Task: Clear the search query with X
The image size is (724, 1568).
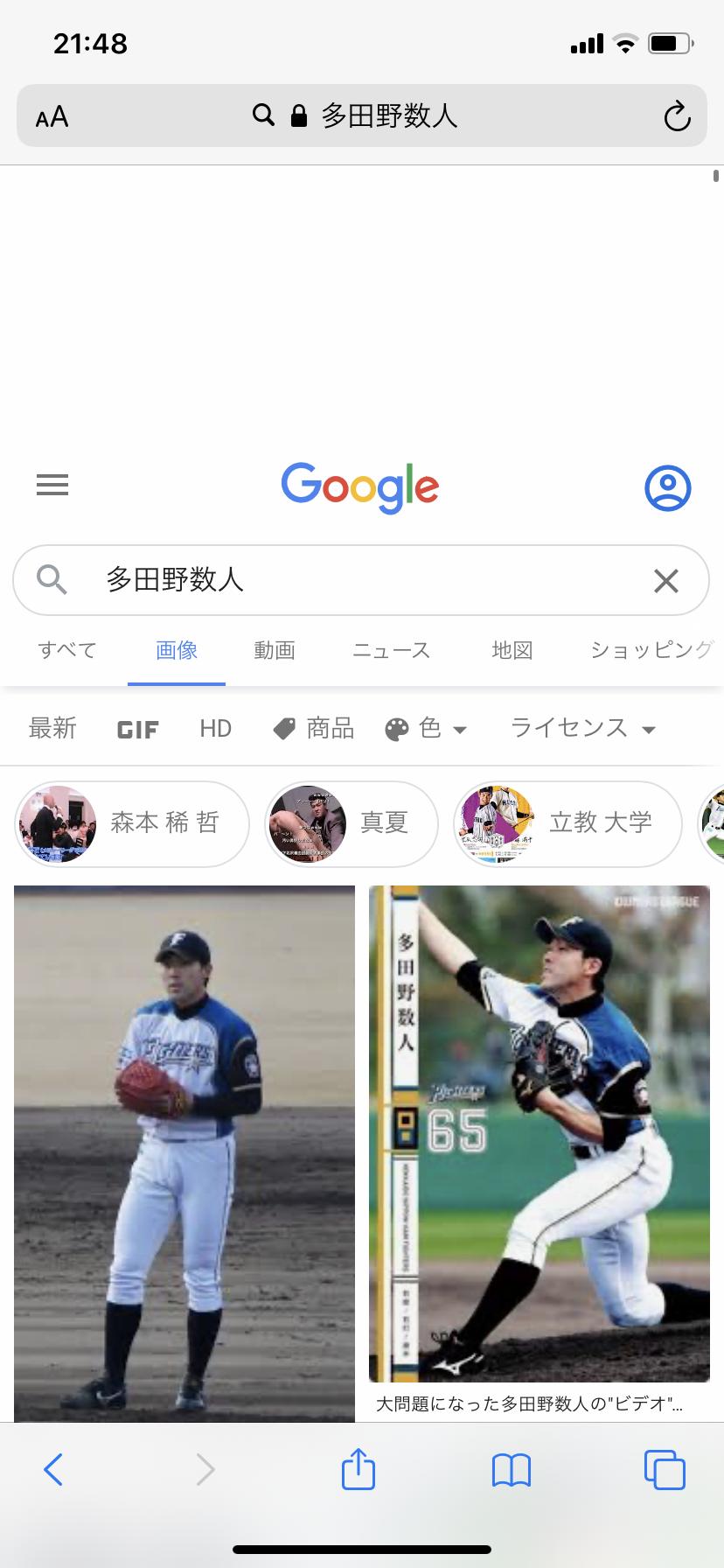Action: [665, 580]
